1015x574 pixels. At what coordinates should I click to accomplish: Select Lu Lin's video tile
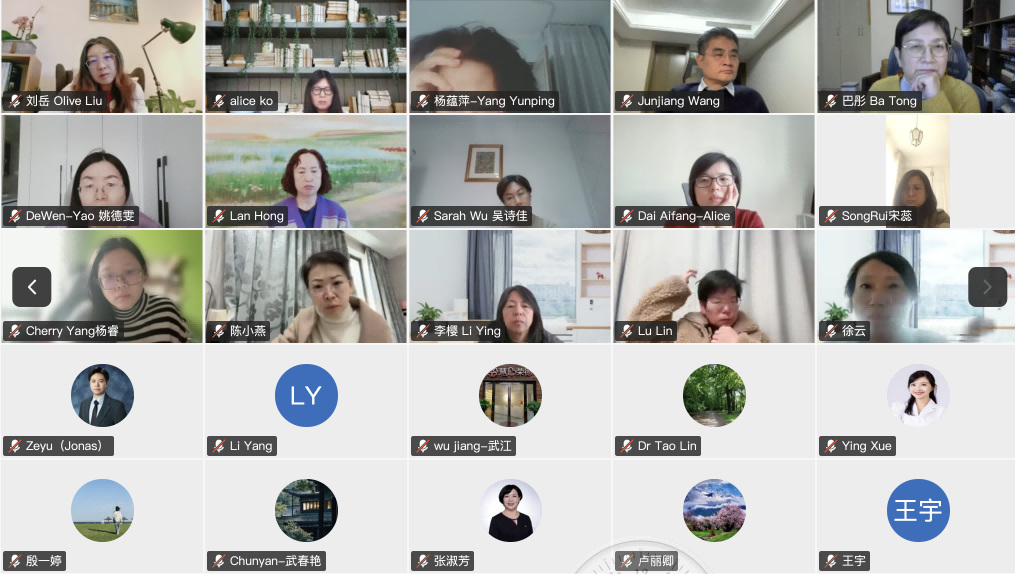[x=713, y=286]
